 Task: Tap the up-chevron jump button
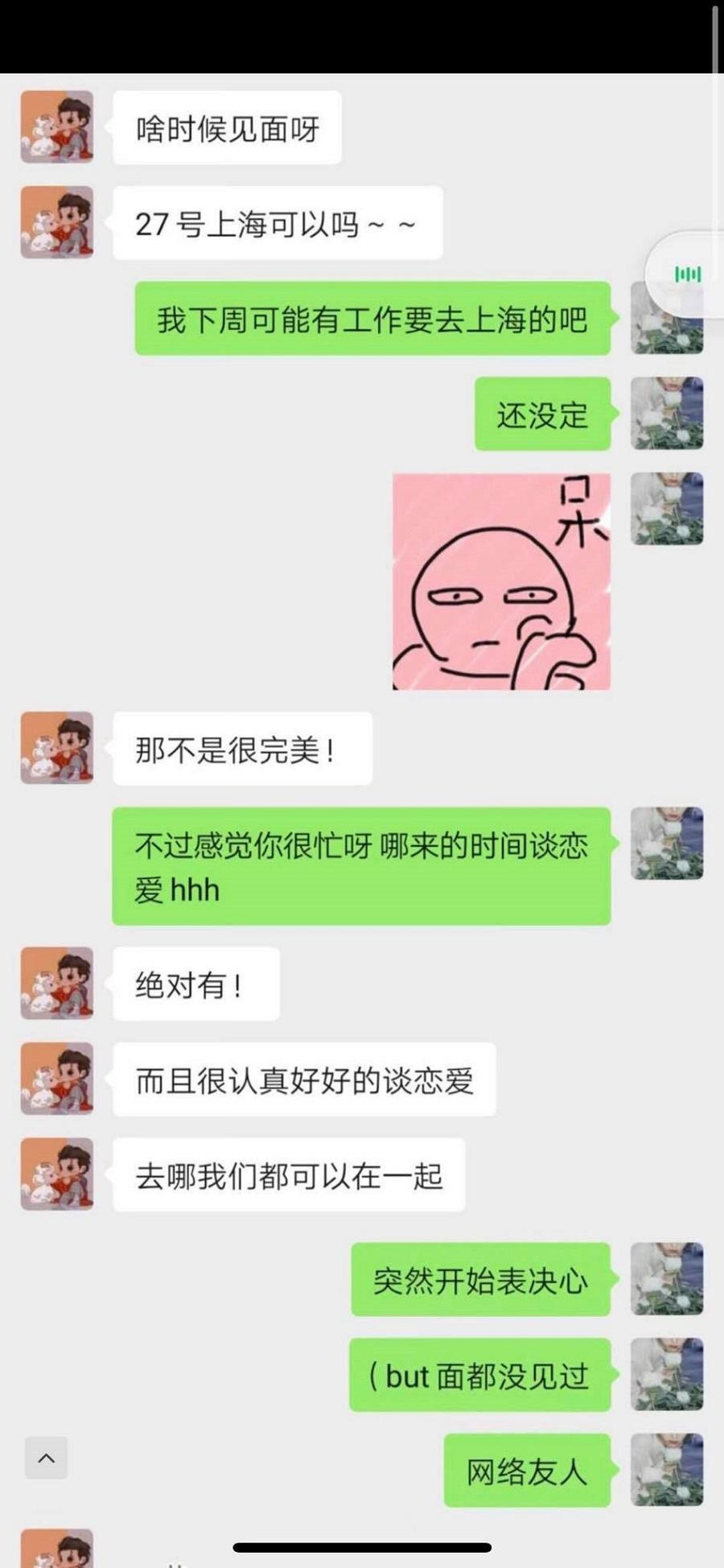(47, 1458)
